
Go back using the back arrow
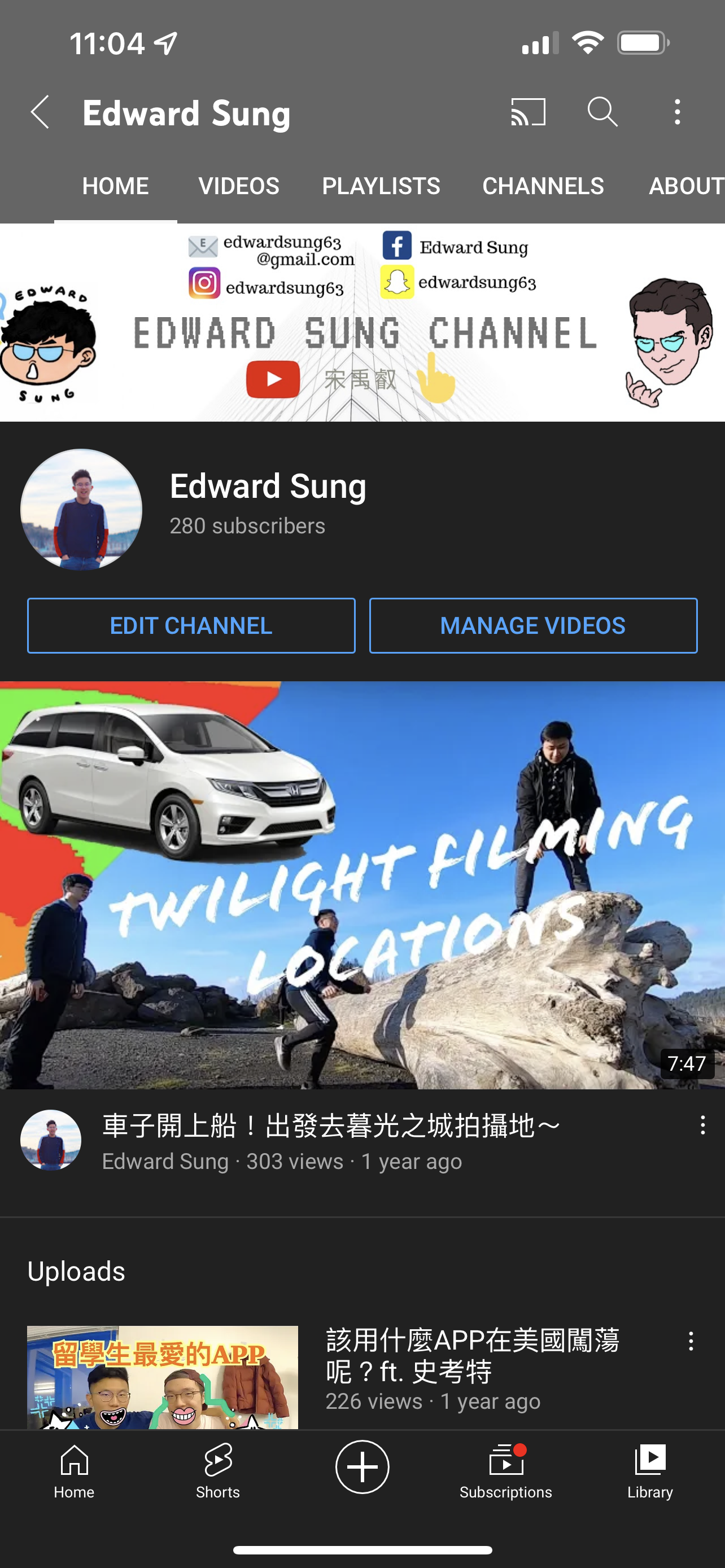click(x=40, y=113)
